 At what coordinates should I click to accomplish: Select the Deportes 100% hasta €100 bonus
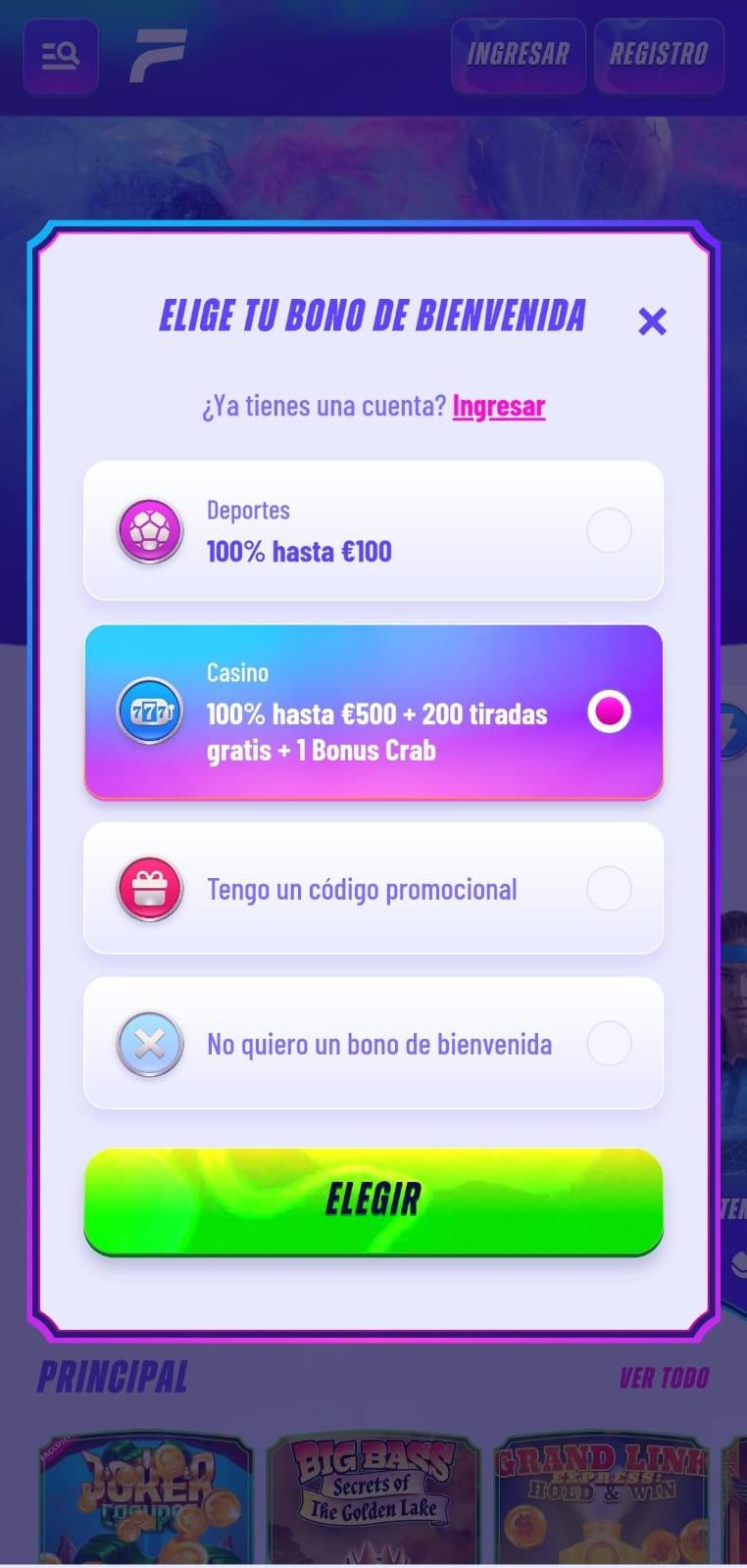(373, 530)
